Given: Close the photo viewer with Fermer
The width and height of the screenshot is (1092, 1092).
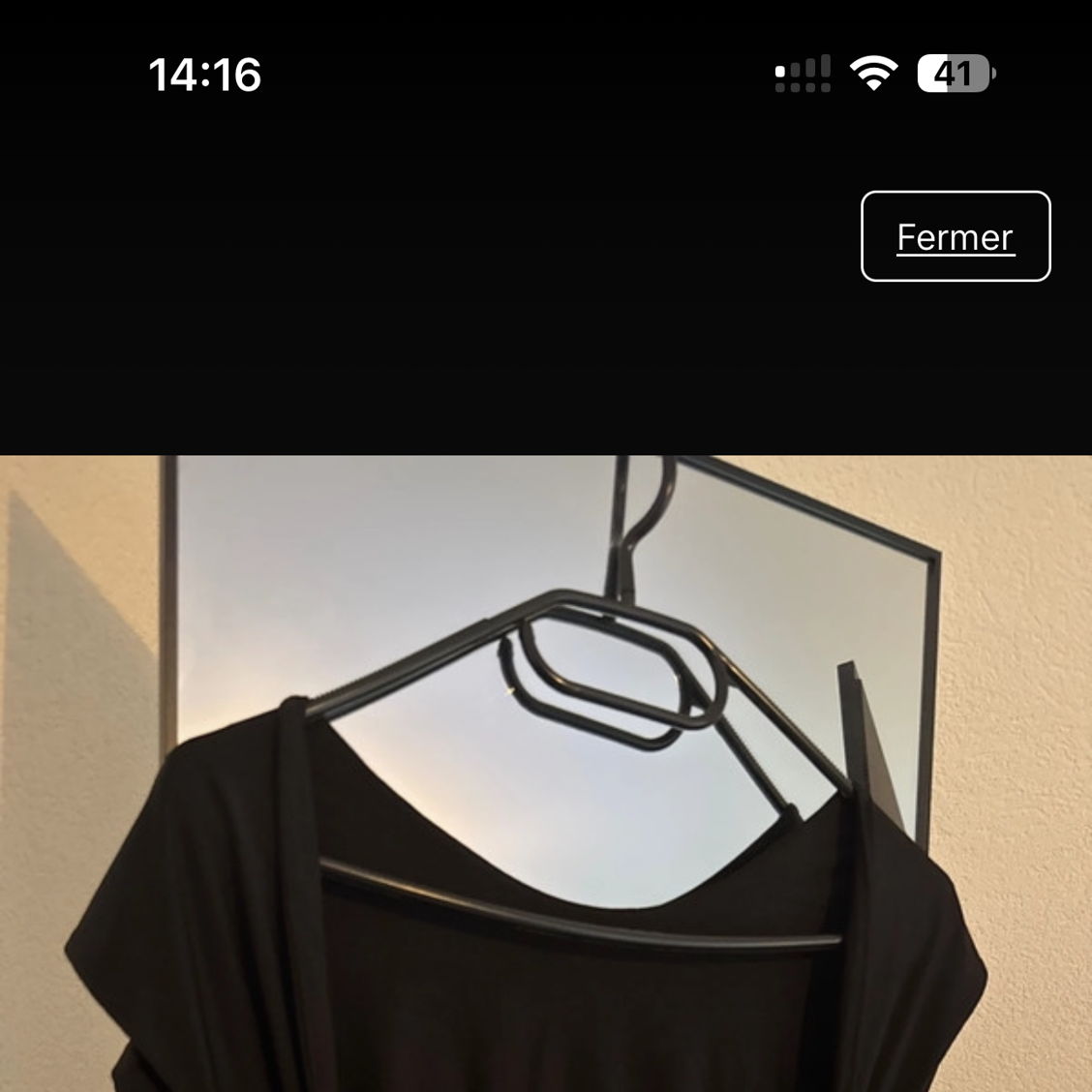Looking at the screenshot, I should coord(955,237).
